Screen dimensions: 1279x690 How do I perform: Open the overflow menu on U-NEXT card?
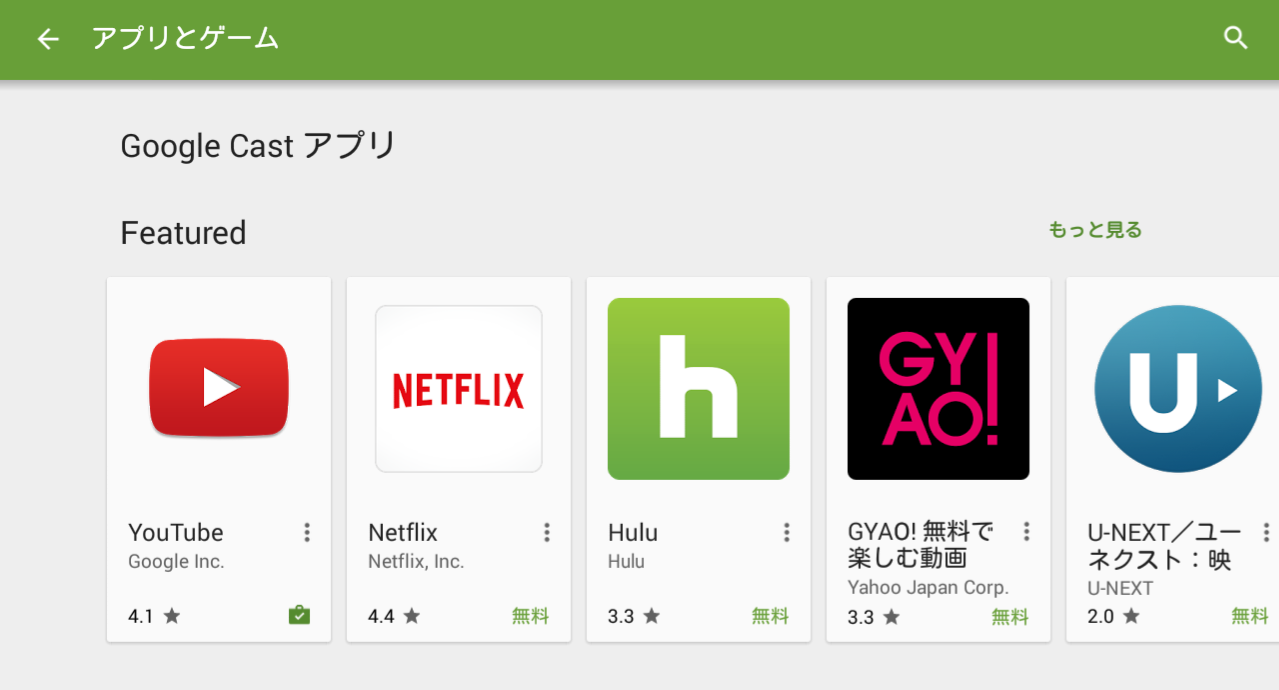1266,532
